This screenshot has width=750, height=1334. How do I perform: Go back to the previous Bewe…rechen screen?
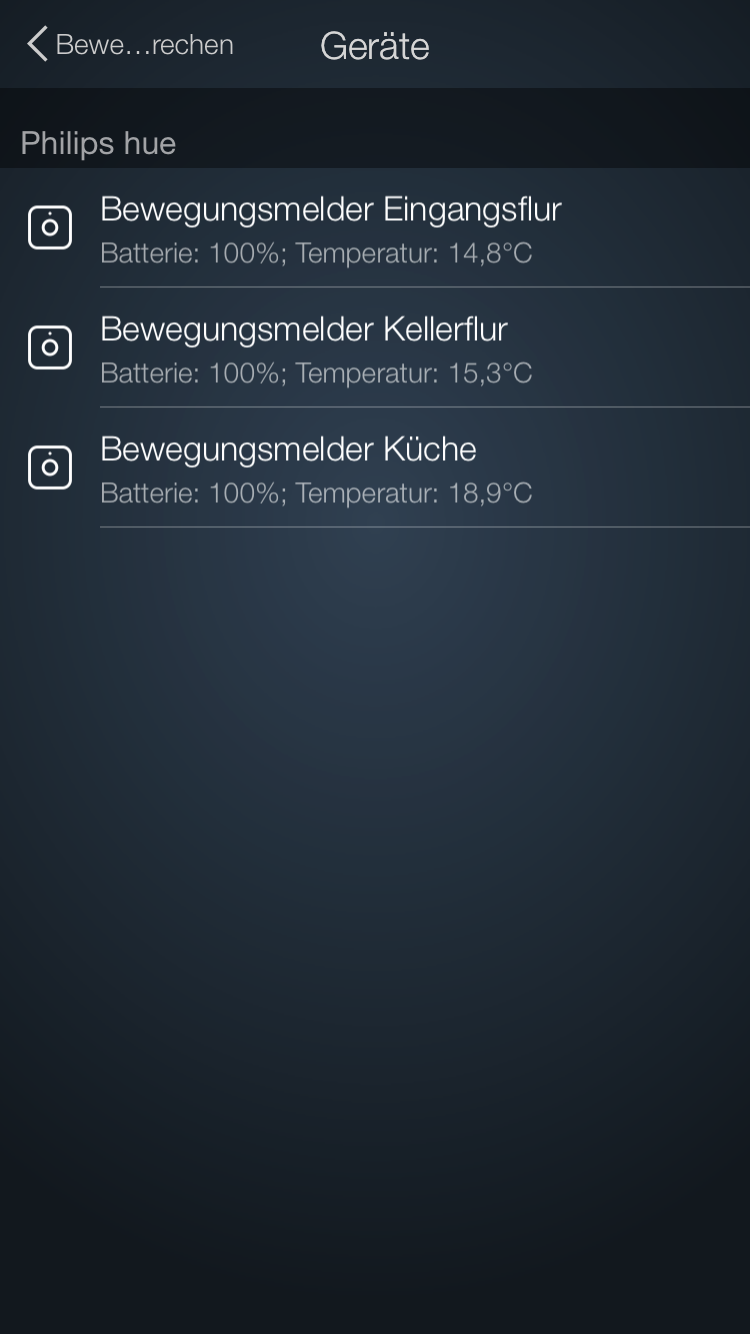tap(128, 45)
